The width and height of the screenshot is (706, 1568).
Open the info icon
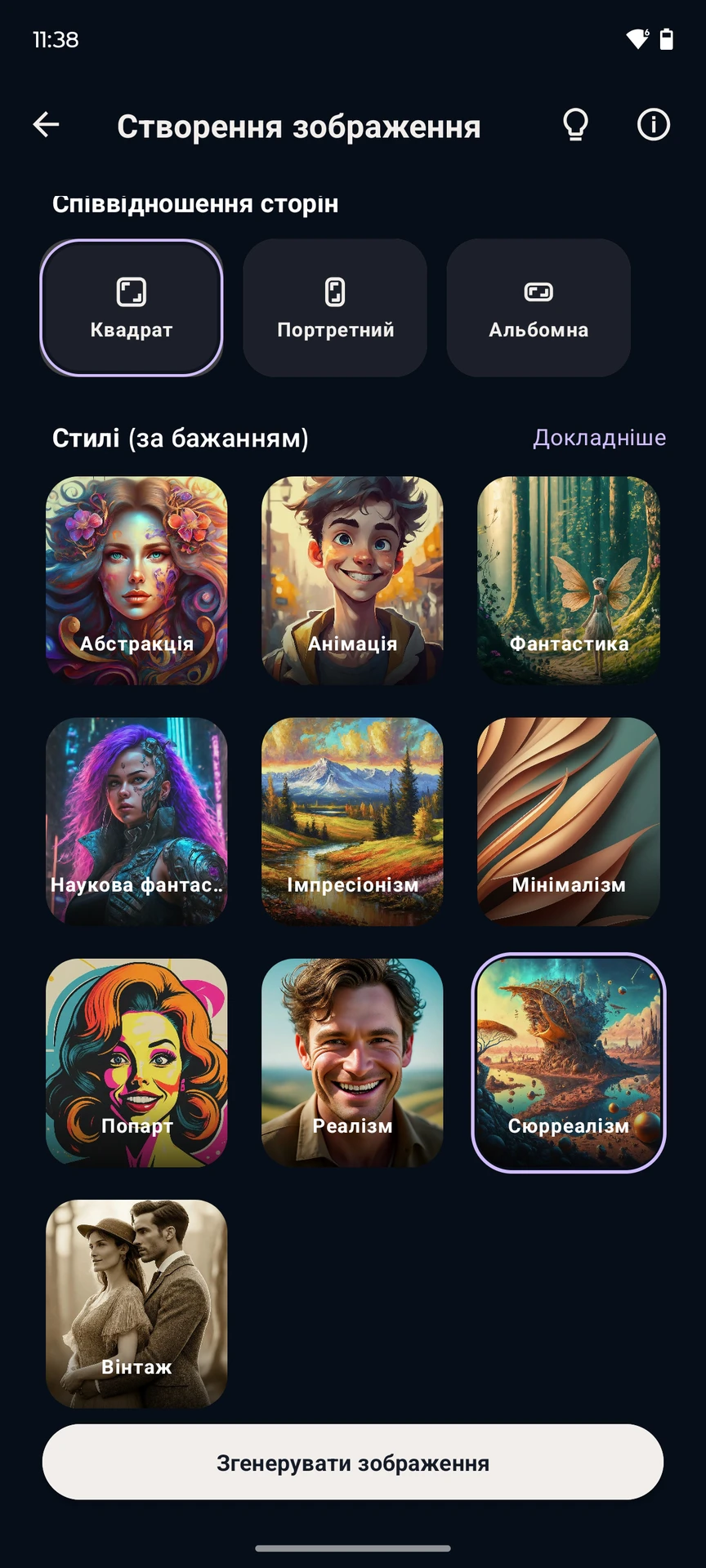click(x=653, y=125)
